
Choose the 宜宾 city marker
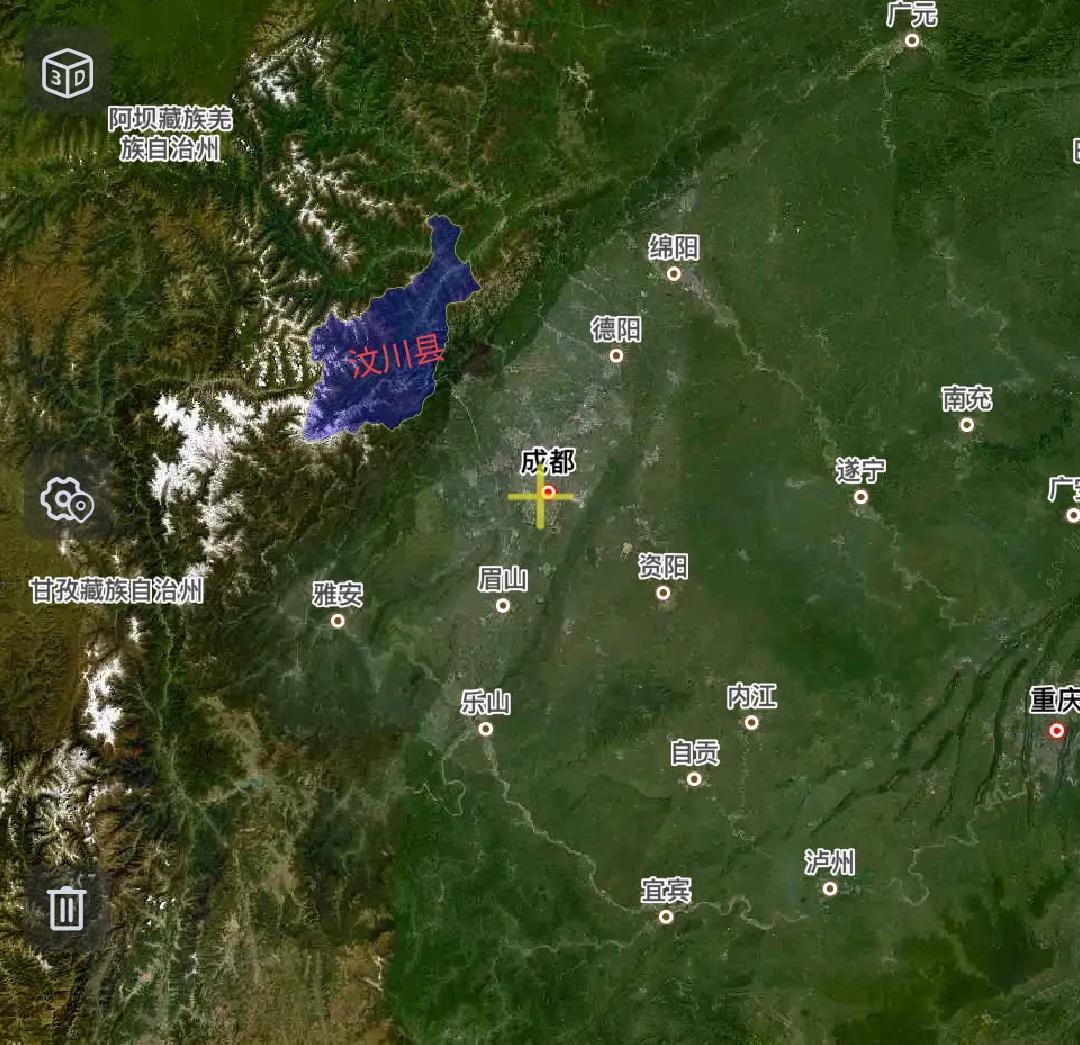coord(666,916)
